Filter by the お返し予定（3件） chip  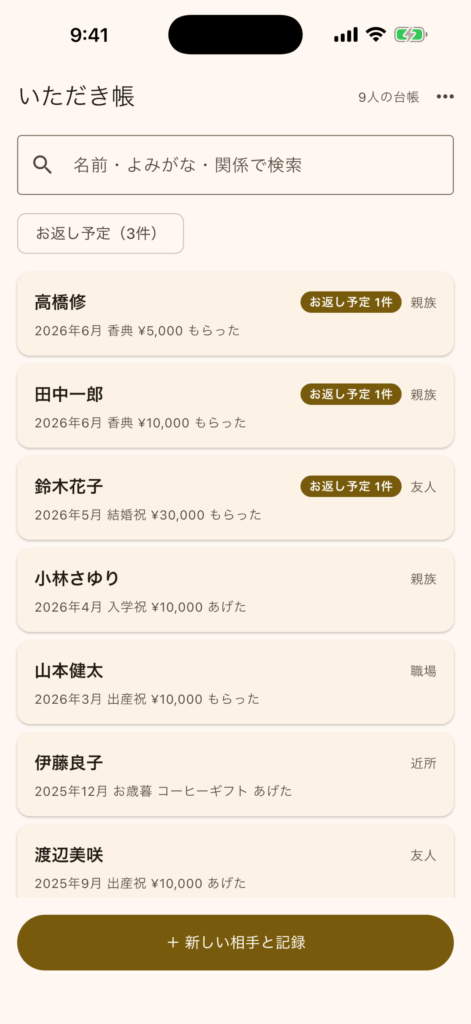100,233
